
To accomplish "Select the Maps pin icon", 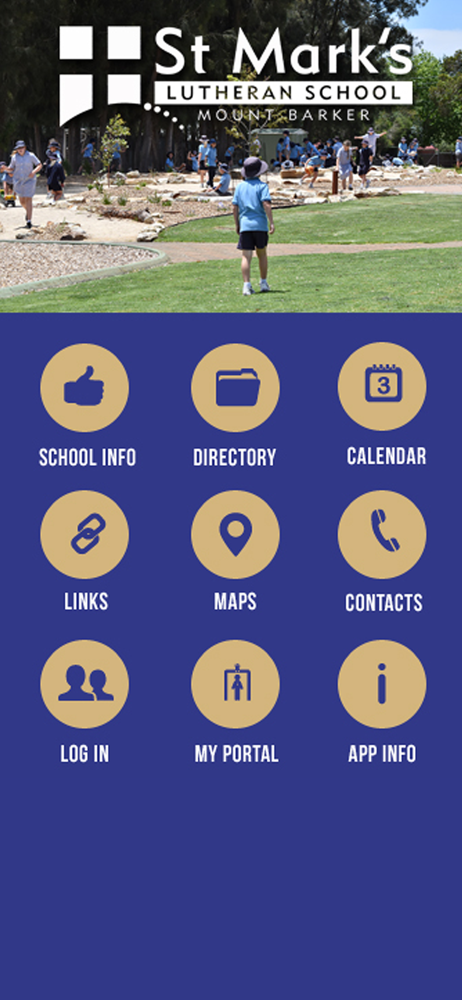I will pyautogui.click(x=235, y=534).
